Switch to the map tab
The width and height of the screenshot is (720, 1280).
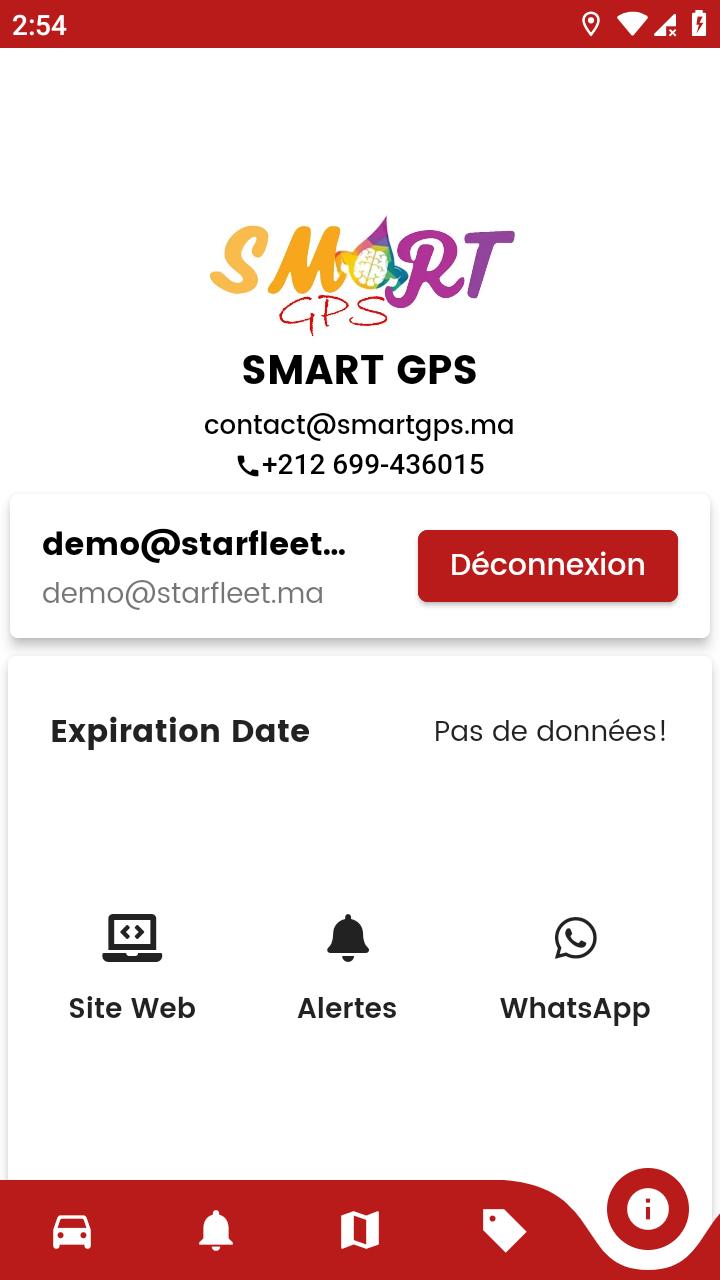click(360, 1231)
